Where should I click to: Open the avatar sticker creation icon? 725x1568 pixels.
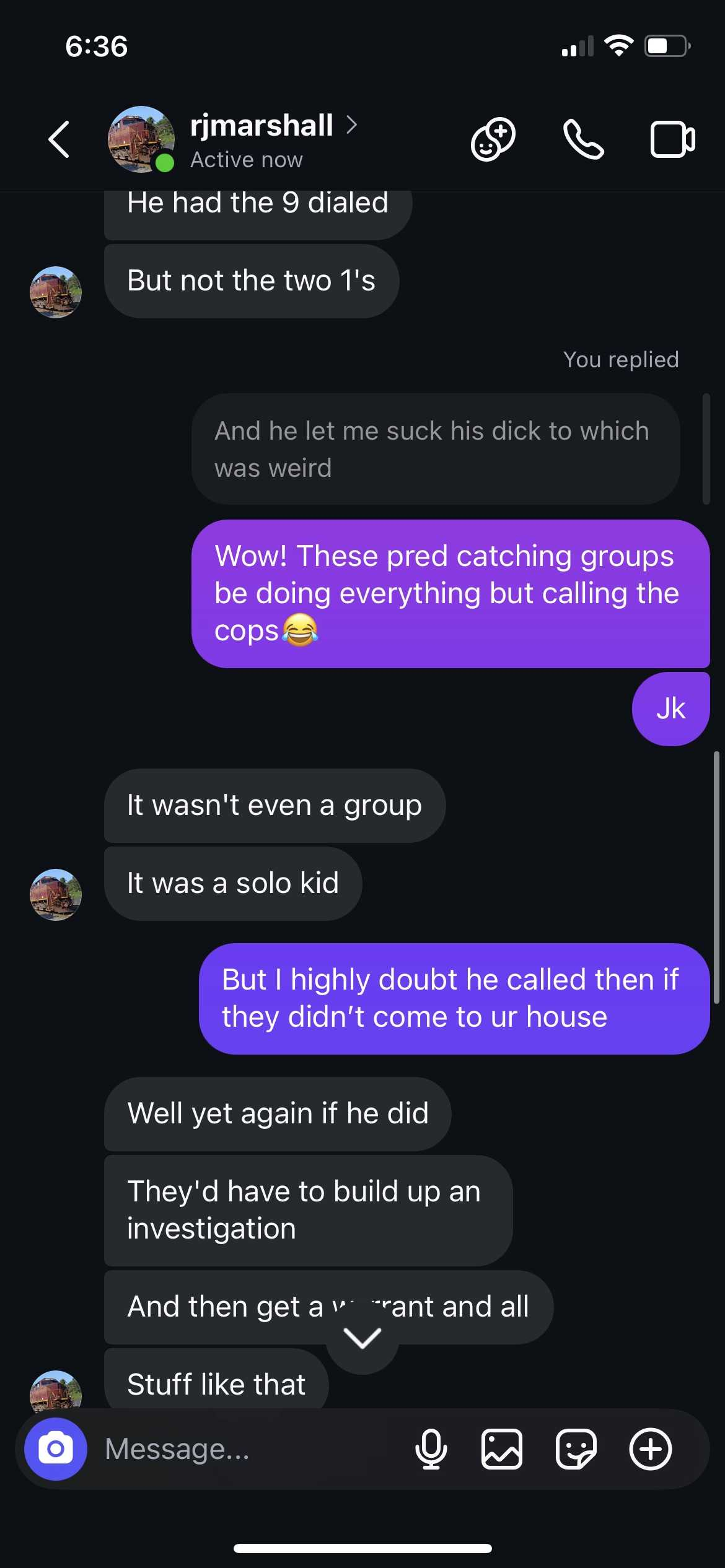[x=493, y=139]
